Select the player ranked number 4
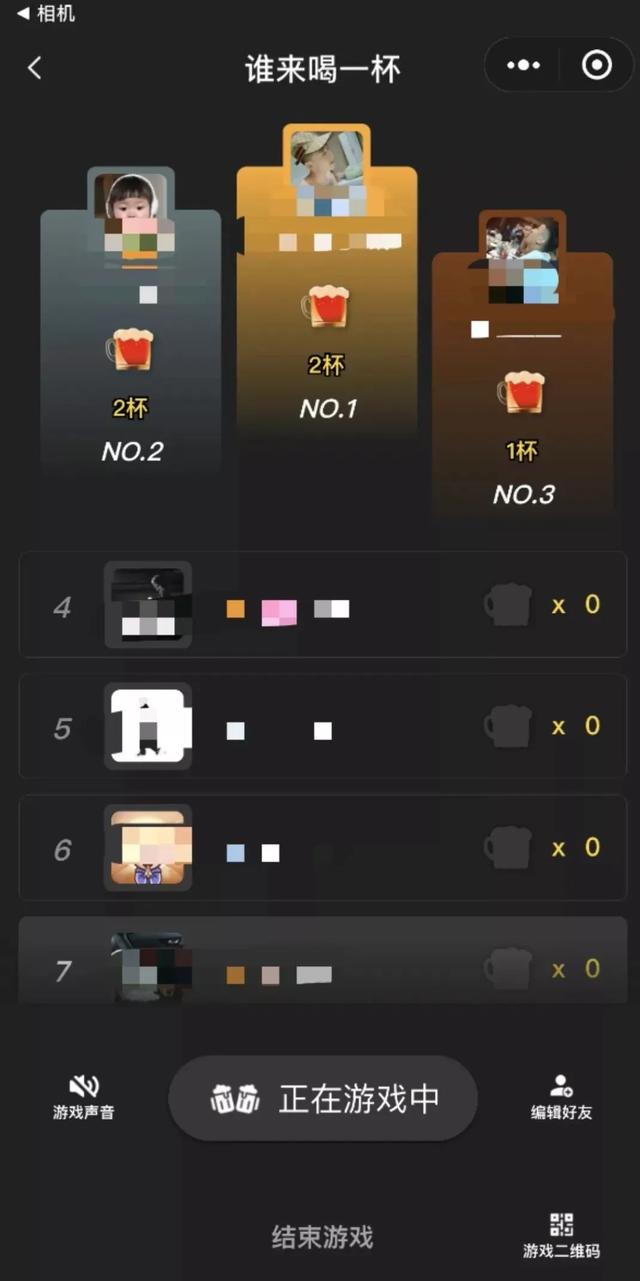This screenshot has width=640, height=1281. point(322,605)
